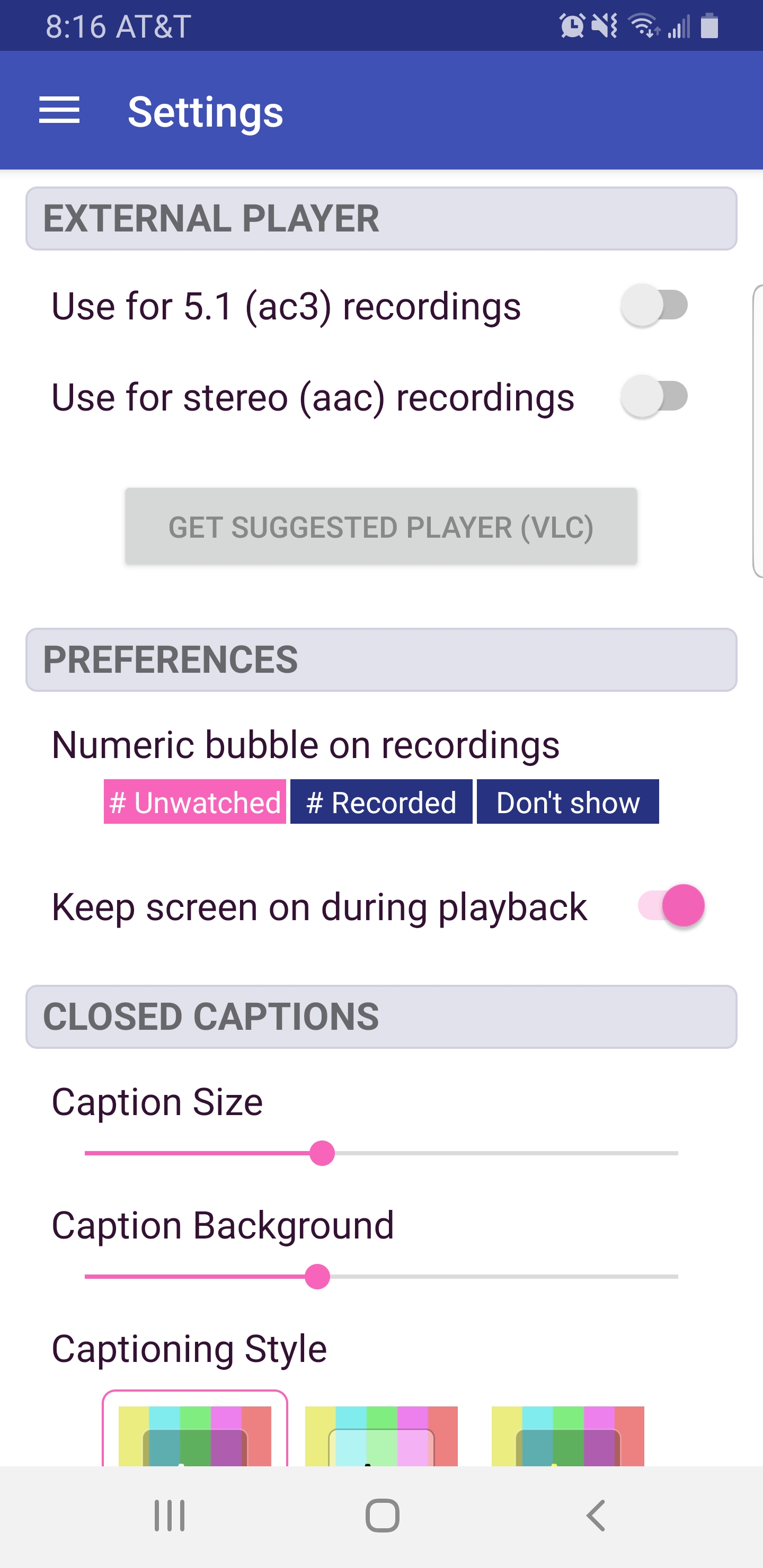Viewport: 763px width, 1568px height.
Task: Tap the Caption Background slider track
Action: pos(381,1277)
